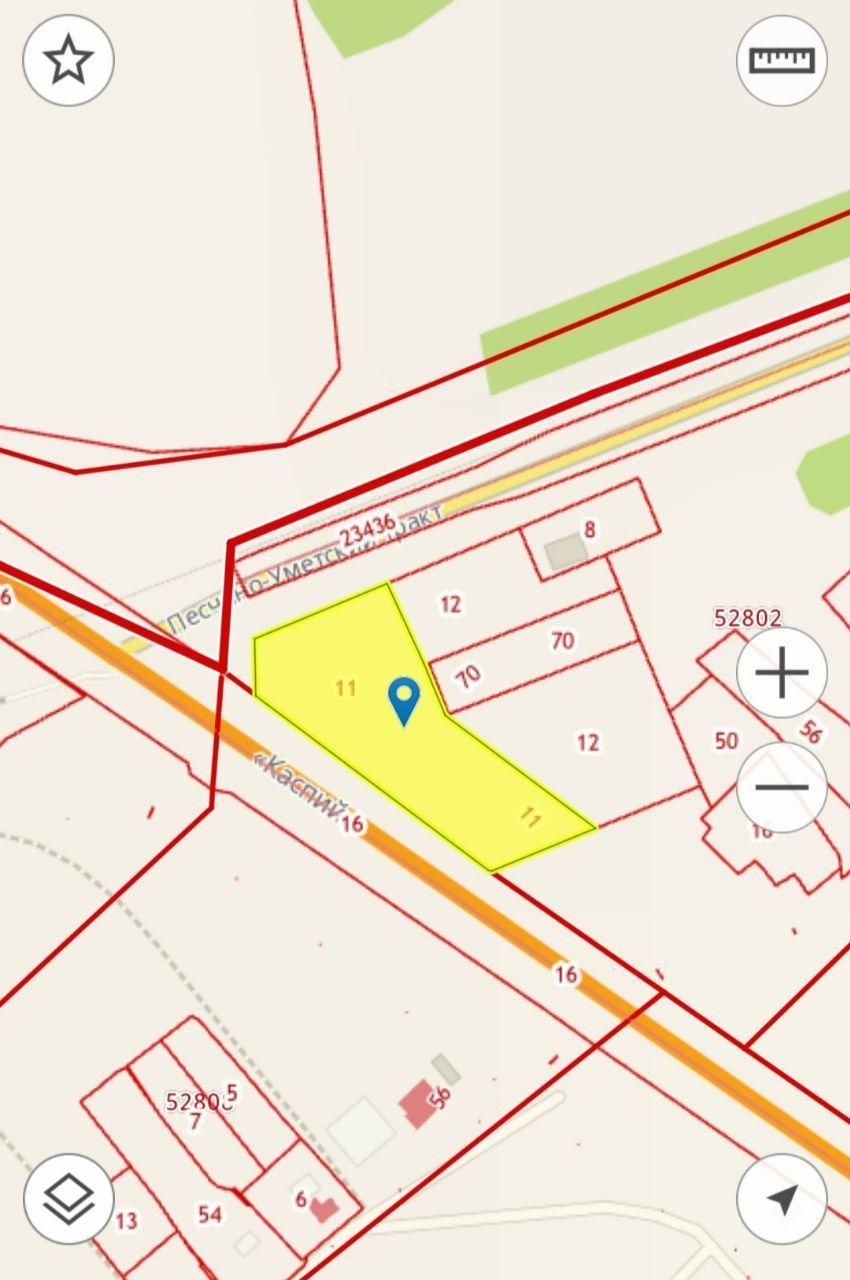Open the map layers selector
850x1280 pixels.
[x=68, y=1198]
